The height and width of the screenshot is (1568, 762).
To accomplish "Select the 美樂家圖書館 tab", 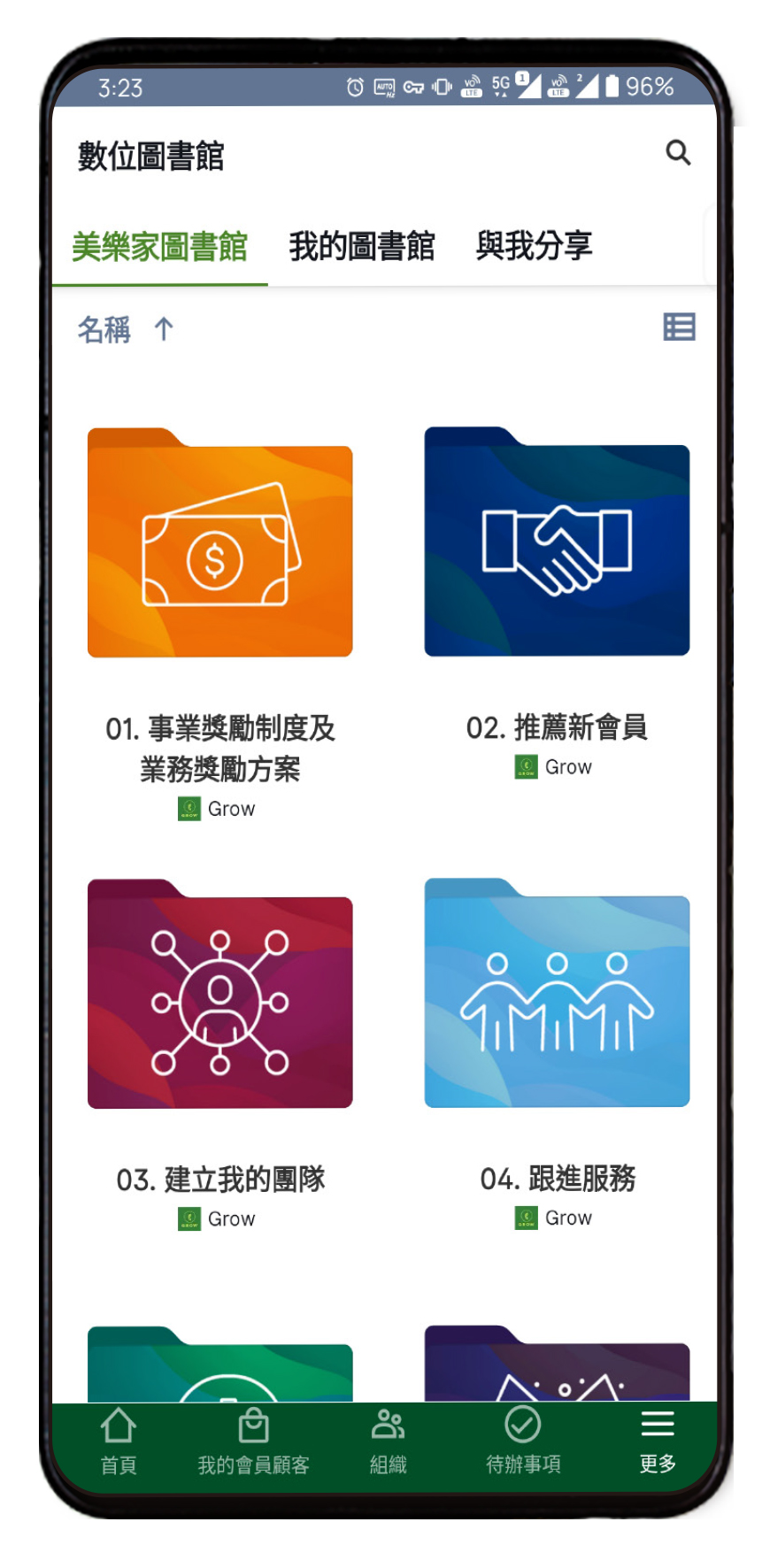I will tap(159, 247).
